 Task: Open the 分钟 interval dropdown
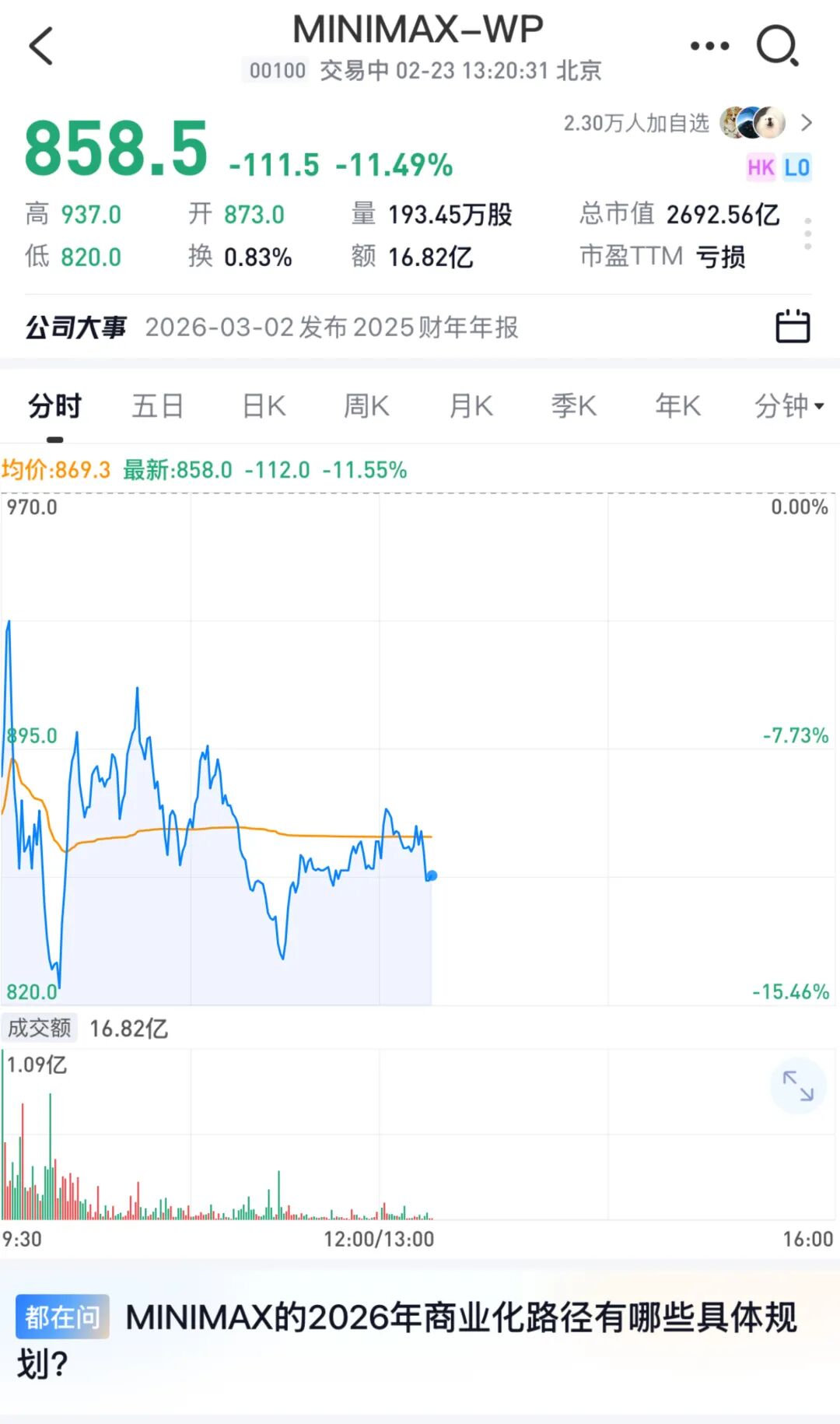coord(788,406)
